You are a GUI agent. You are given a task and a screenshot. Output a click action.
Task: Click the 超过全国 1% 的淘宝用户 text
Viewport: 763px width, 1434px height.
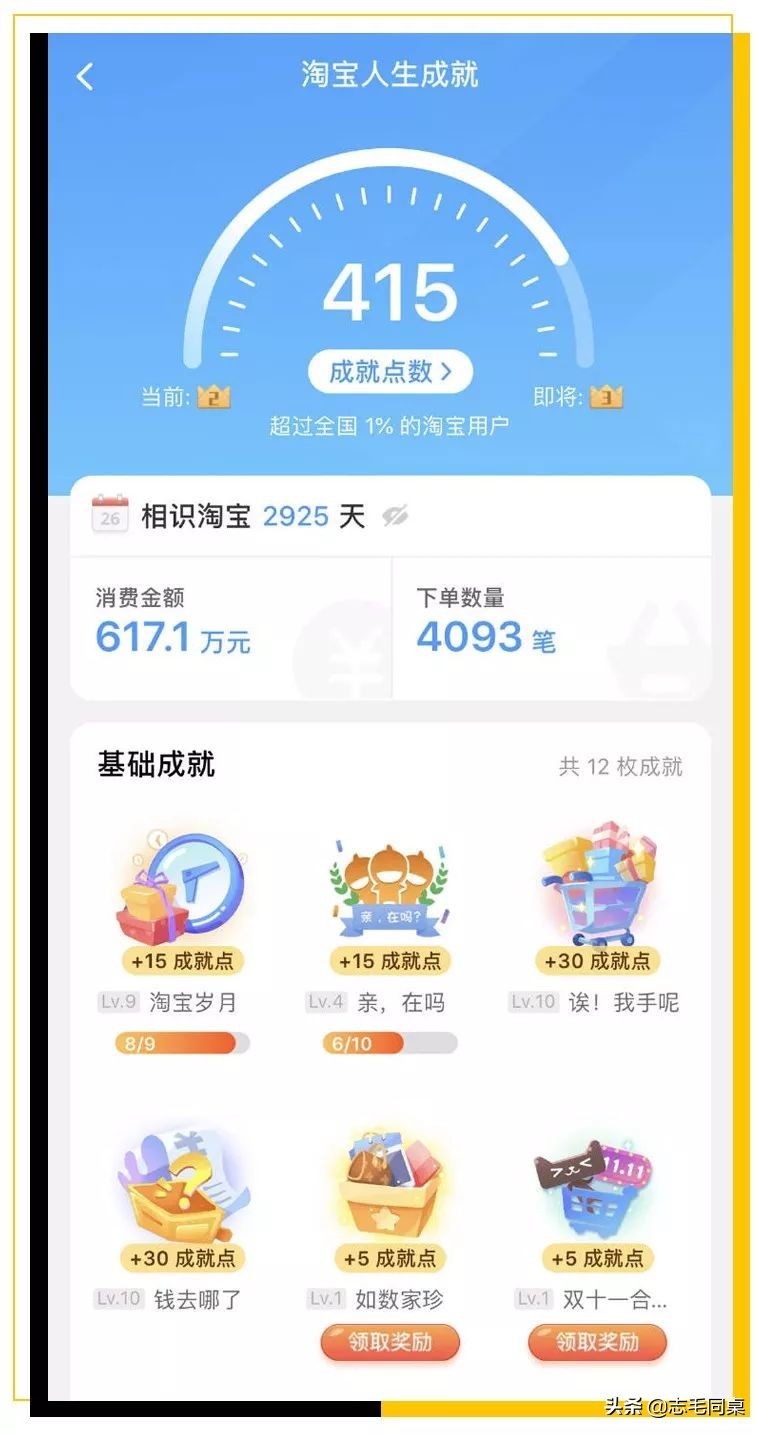click(x=391, y=422)
